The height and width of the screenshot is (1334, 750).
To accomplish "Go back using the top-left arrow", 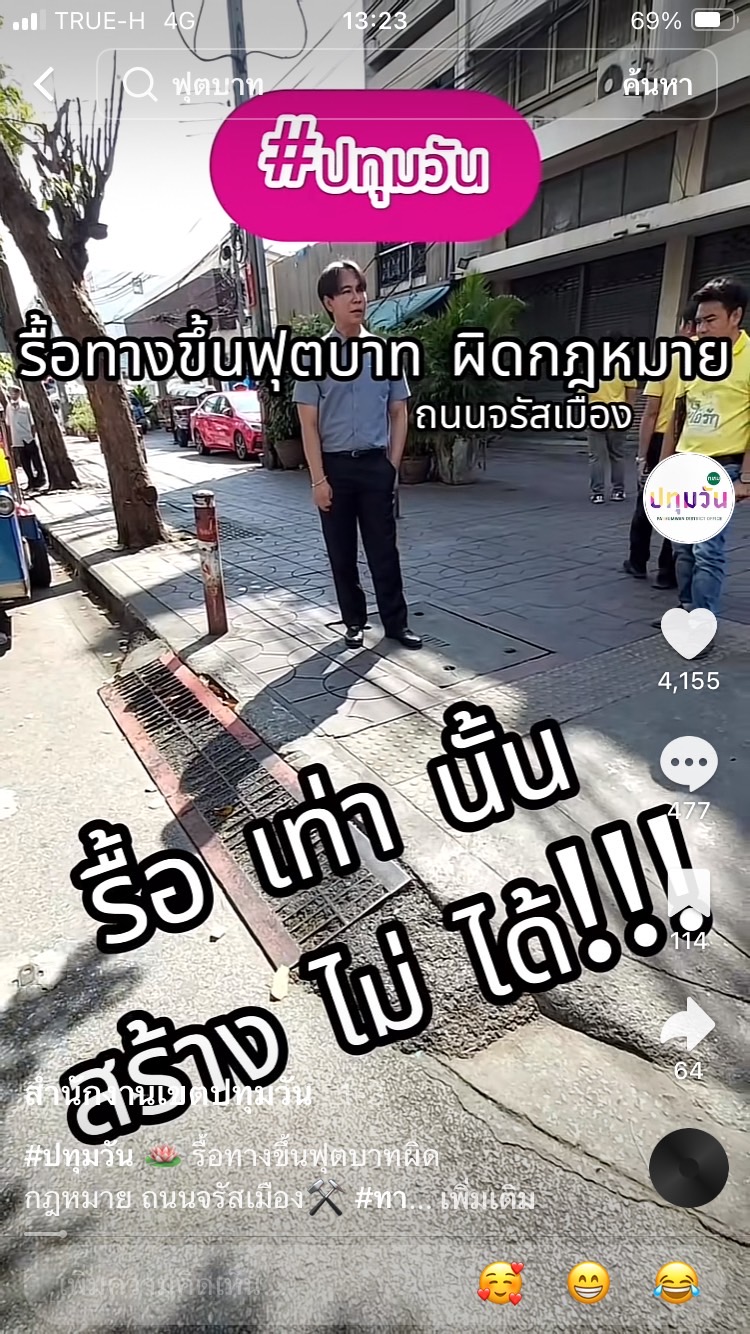I will 44,85.
